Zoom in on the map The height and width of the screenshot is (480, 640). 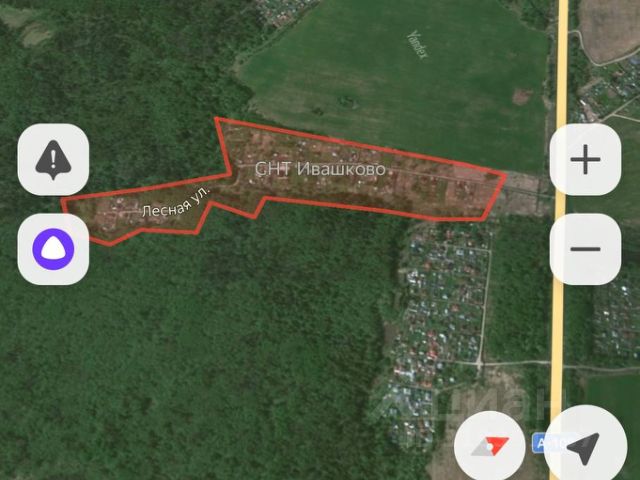(586, 160)
